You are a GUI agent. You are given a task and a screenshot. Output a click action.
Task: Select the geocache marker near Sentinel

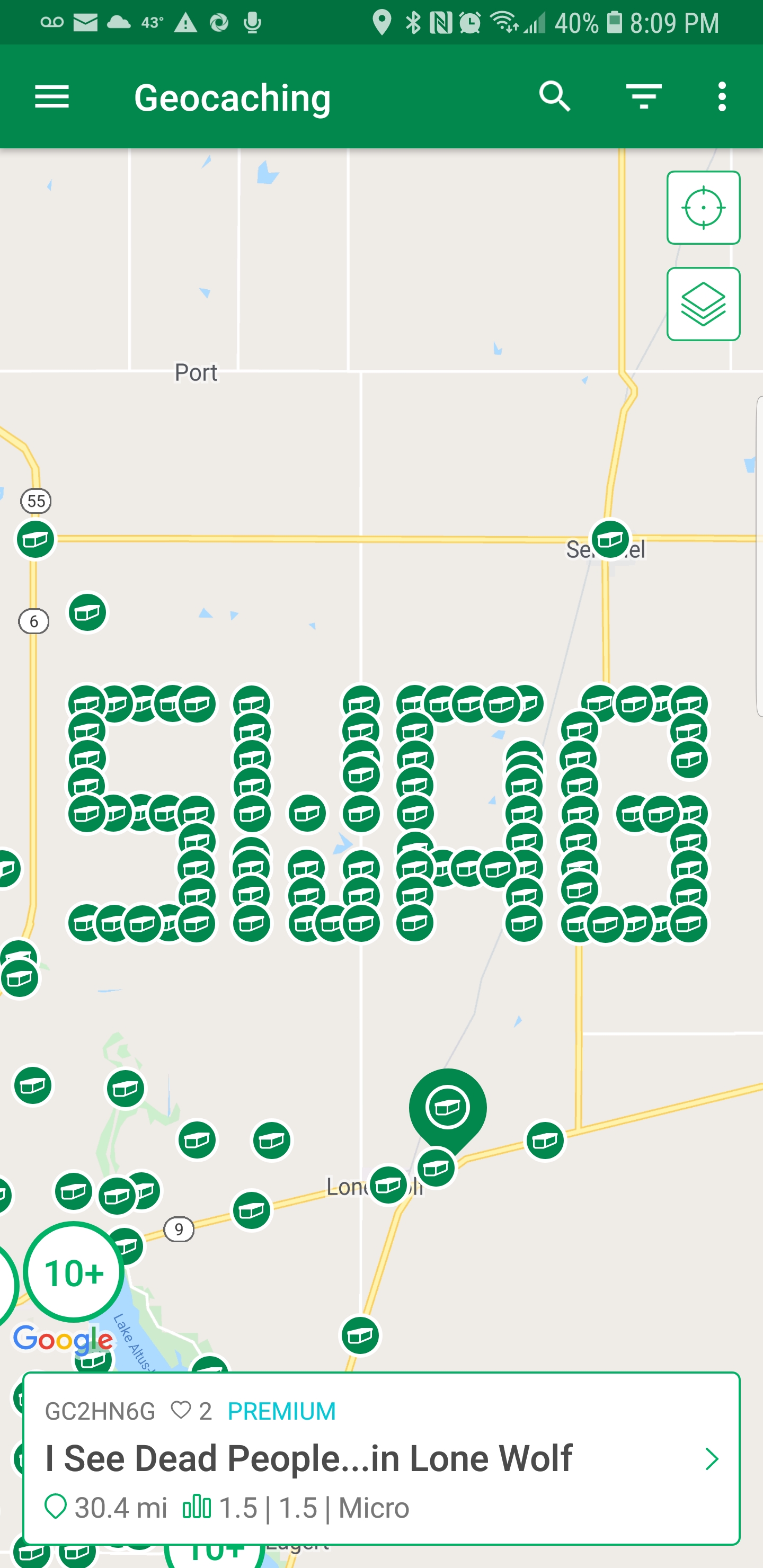pos(609,539)
